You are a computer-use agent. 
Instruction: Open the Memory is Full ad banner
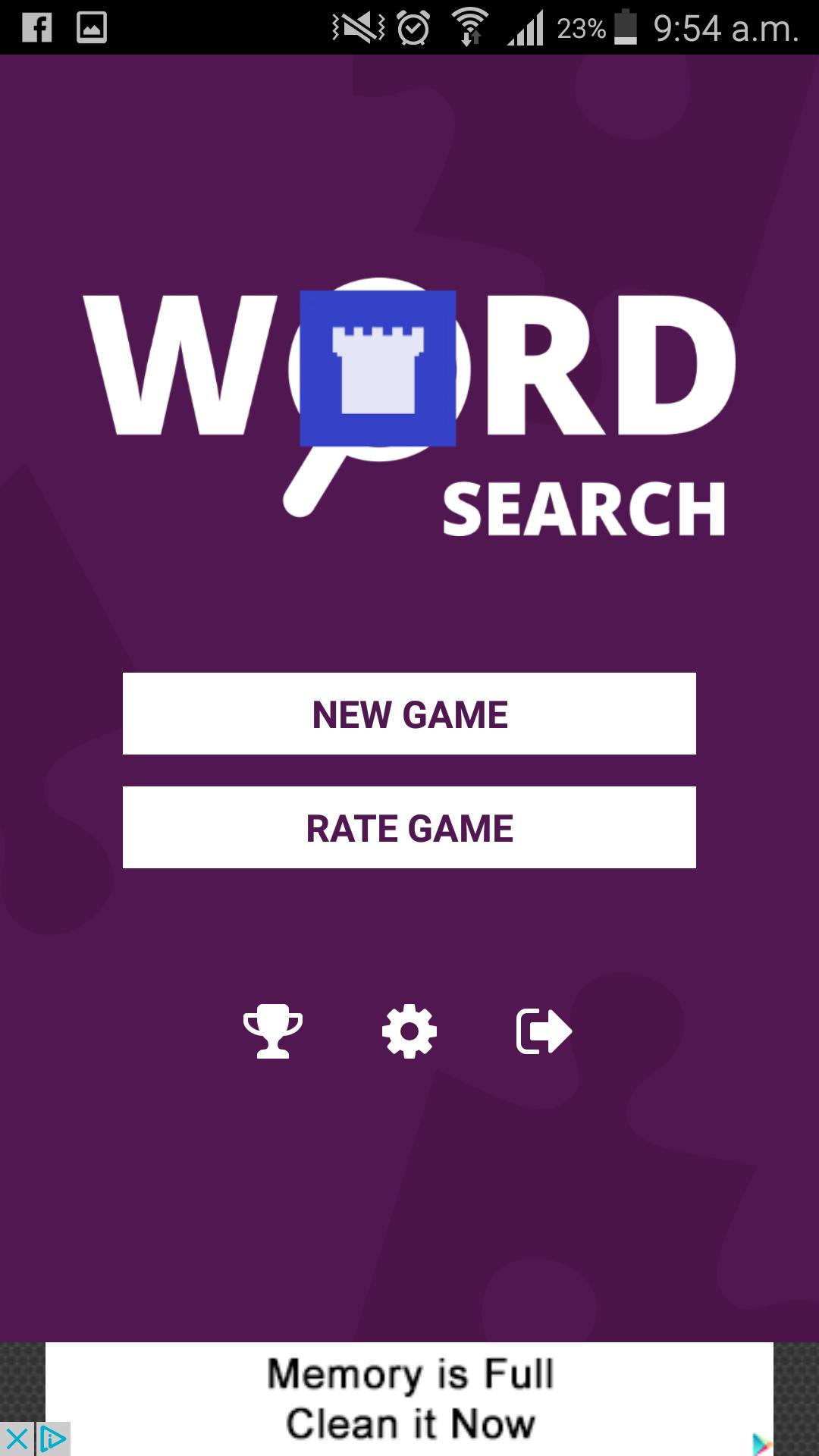409,1399
